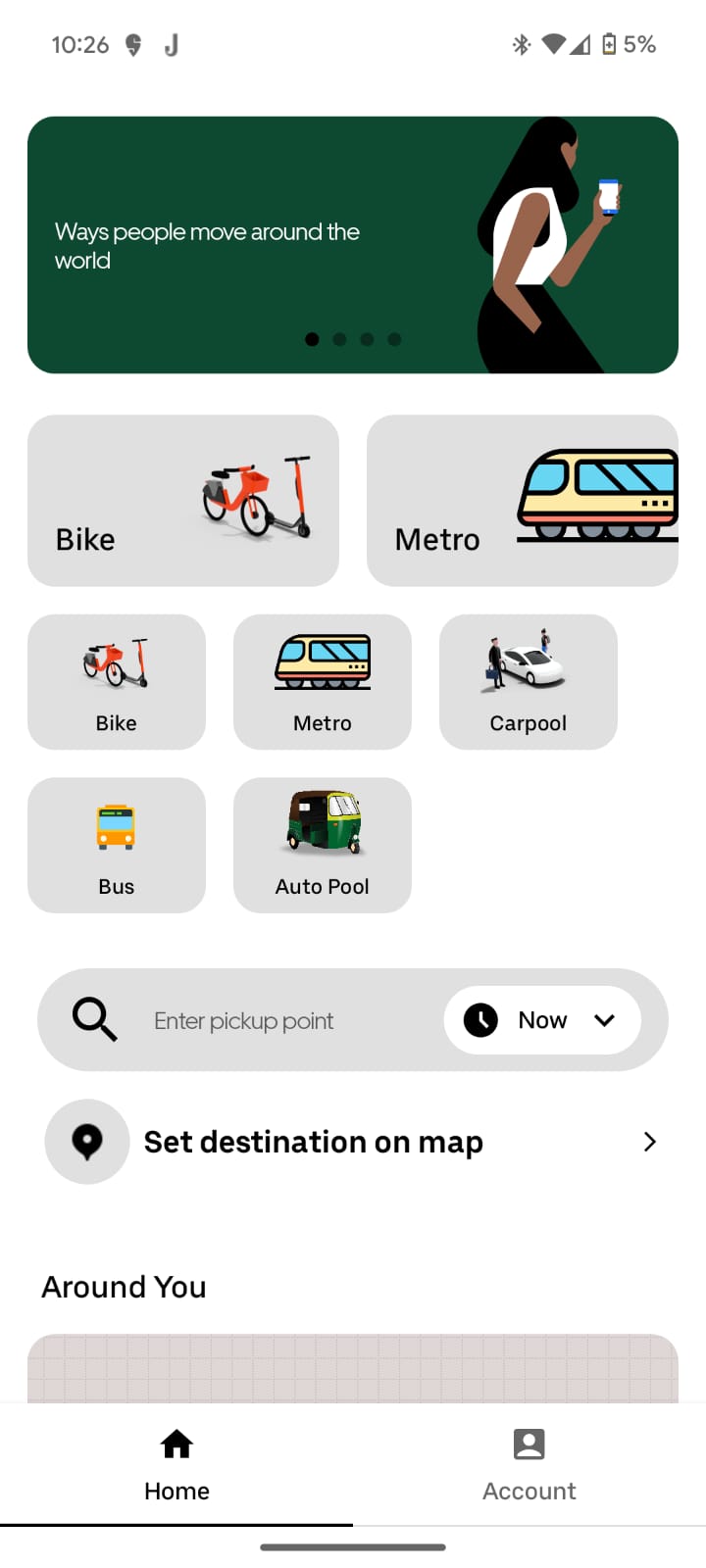The image size is (706, 1568).
Task: Open the large Bike card
Action: [183, 501]
